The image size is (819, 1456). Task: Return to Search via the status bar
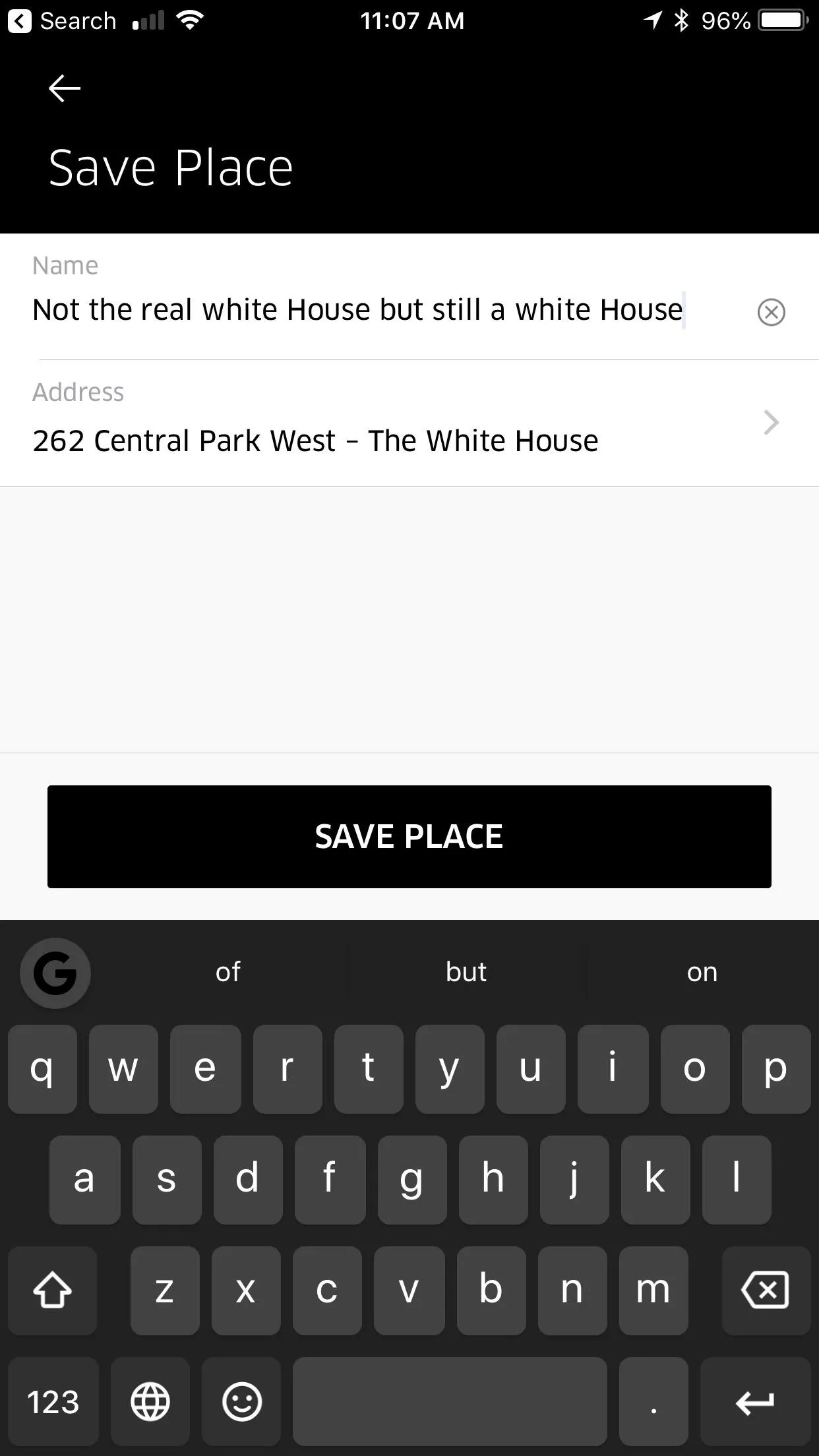(62, 21)
